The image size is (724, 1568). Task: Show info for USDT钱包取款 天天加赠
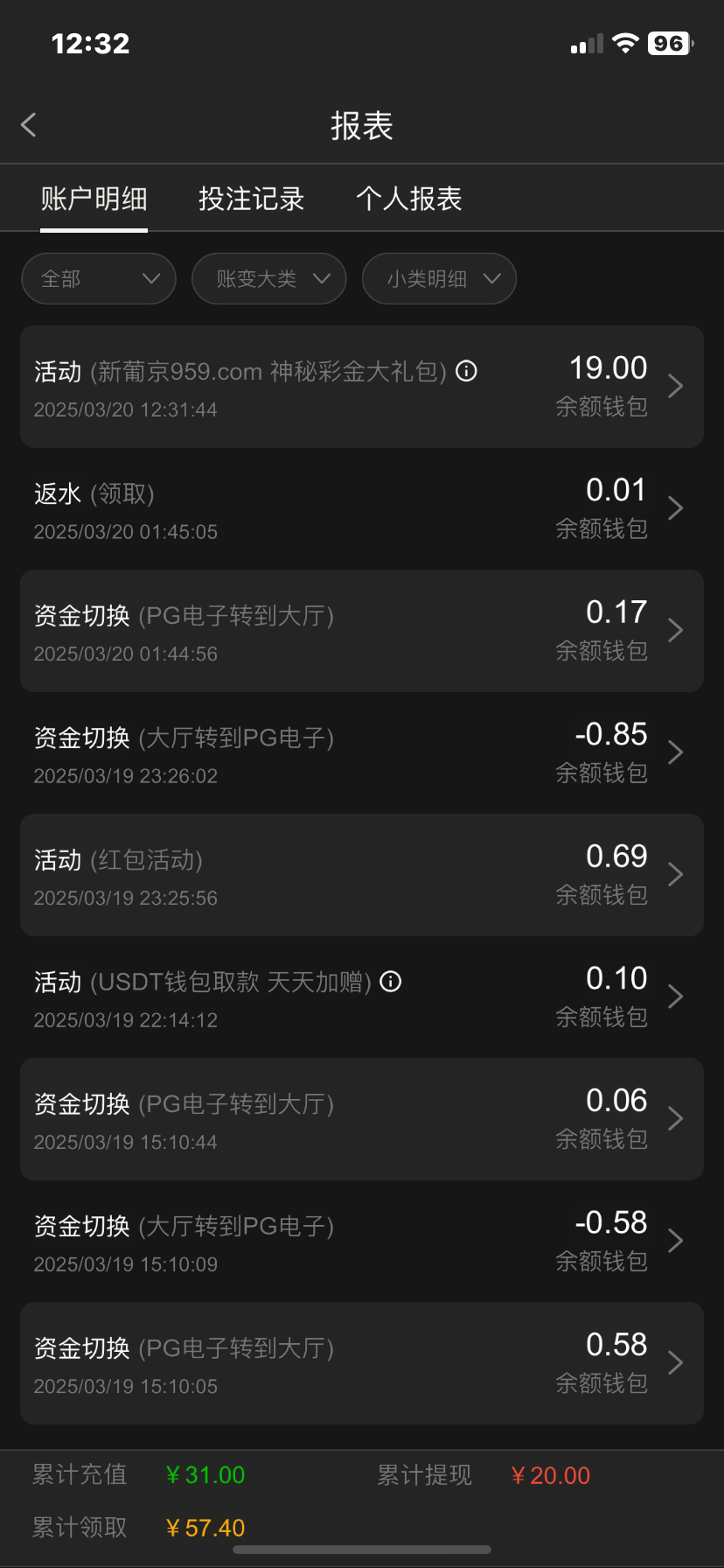tap(391, 982)
